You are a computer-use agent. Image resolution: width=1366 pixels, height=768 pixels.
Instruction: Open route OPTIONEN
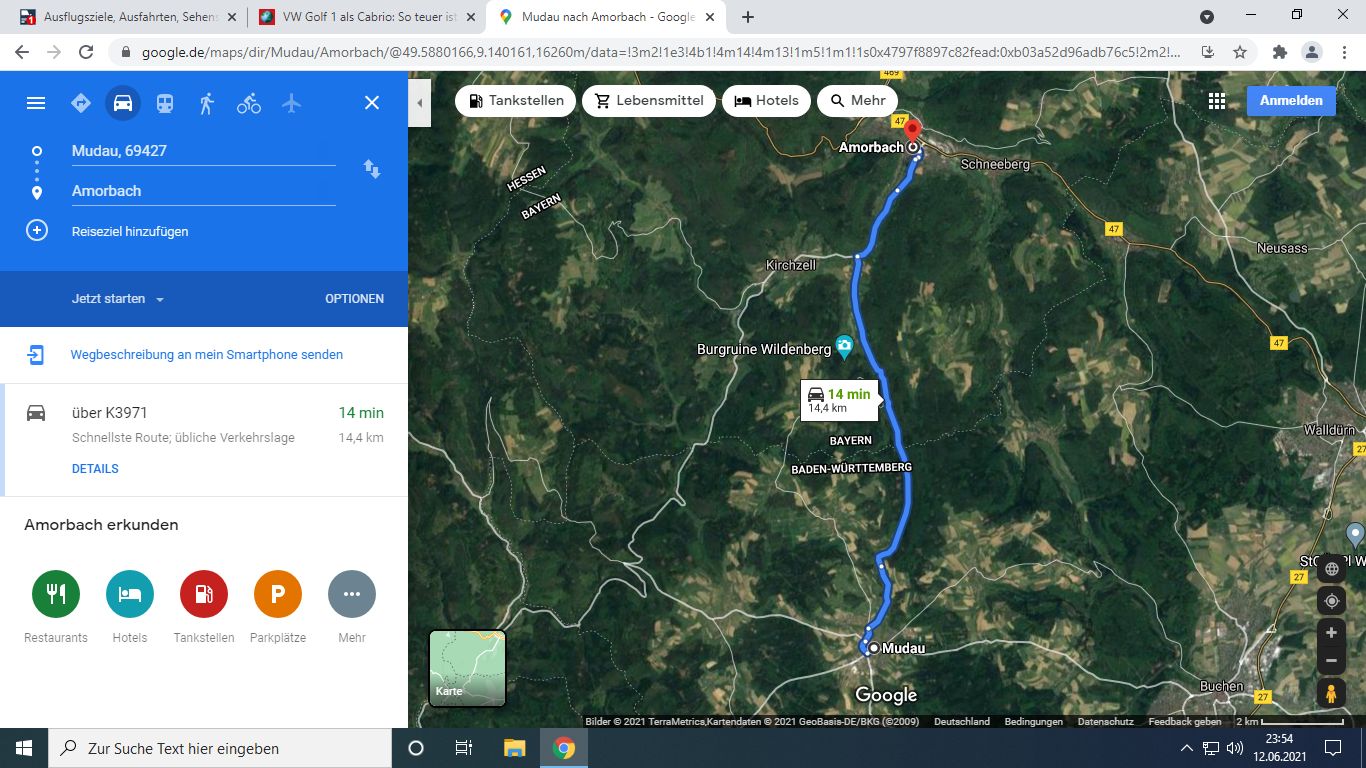(354, 299)
